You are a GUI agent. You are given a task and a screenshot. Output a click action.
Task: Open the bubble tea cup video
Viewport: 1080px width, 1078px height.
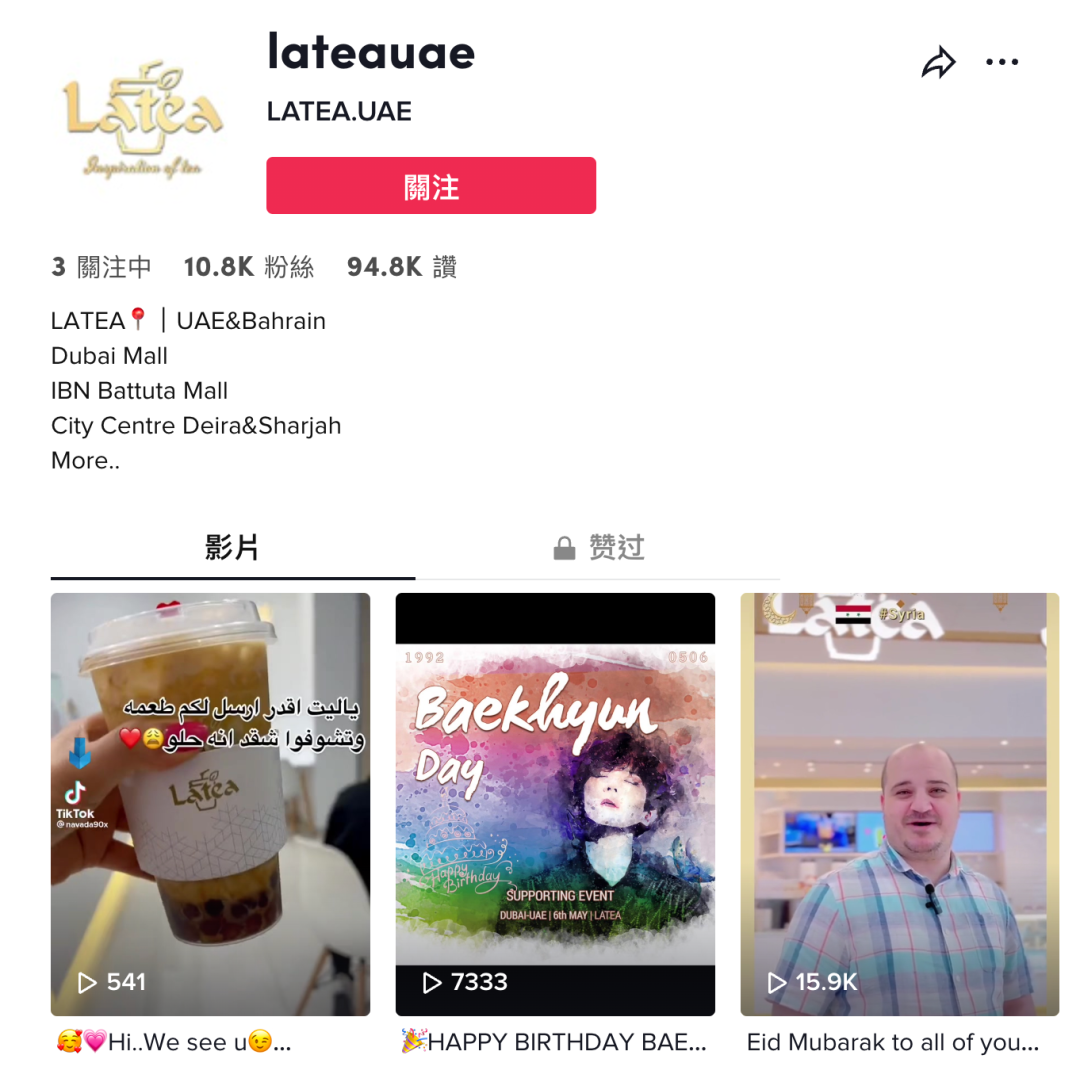[x=210, y=803]
